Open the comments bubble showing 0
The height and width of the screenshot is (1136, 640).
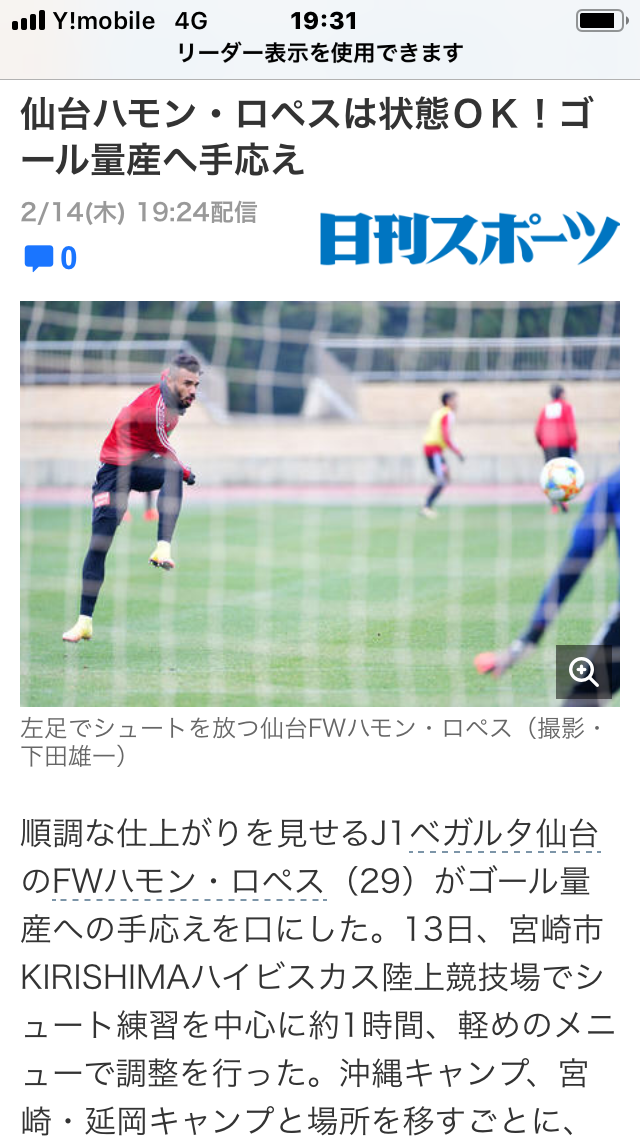(x=50, y=258)
